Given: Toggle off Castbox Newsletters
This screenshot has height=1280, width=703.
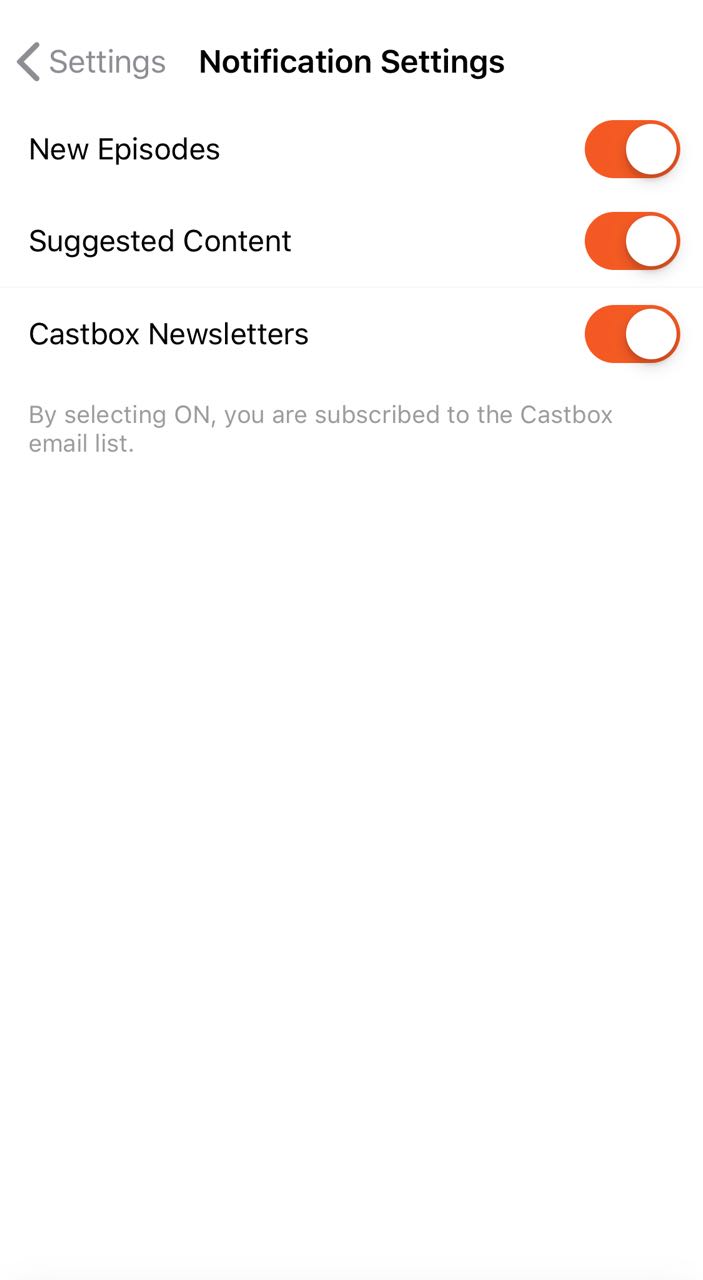Looking at the screenshot, I should pyautogui.click(x=631, y=334).
